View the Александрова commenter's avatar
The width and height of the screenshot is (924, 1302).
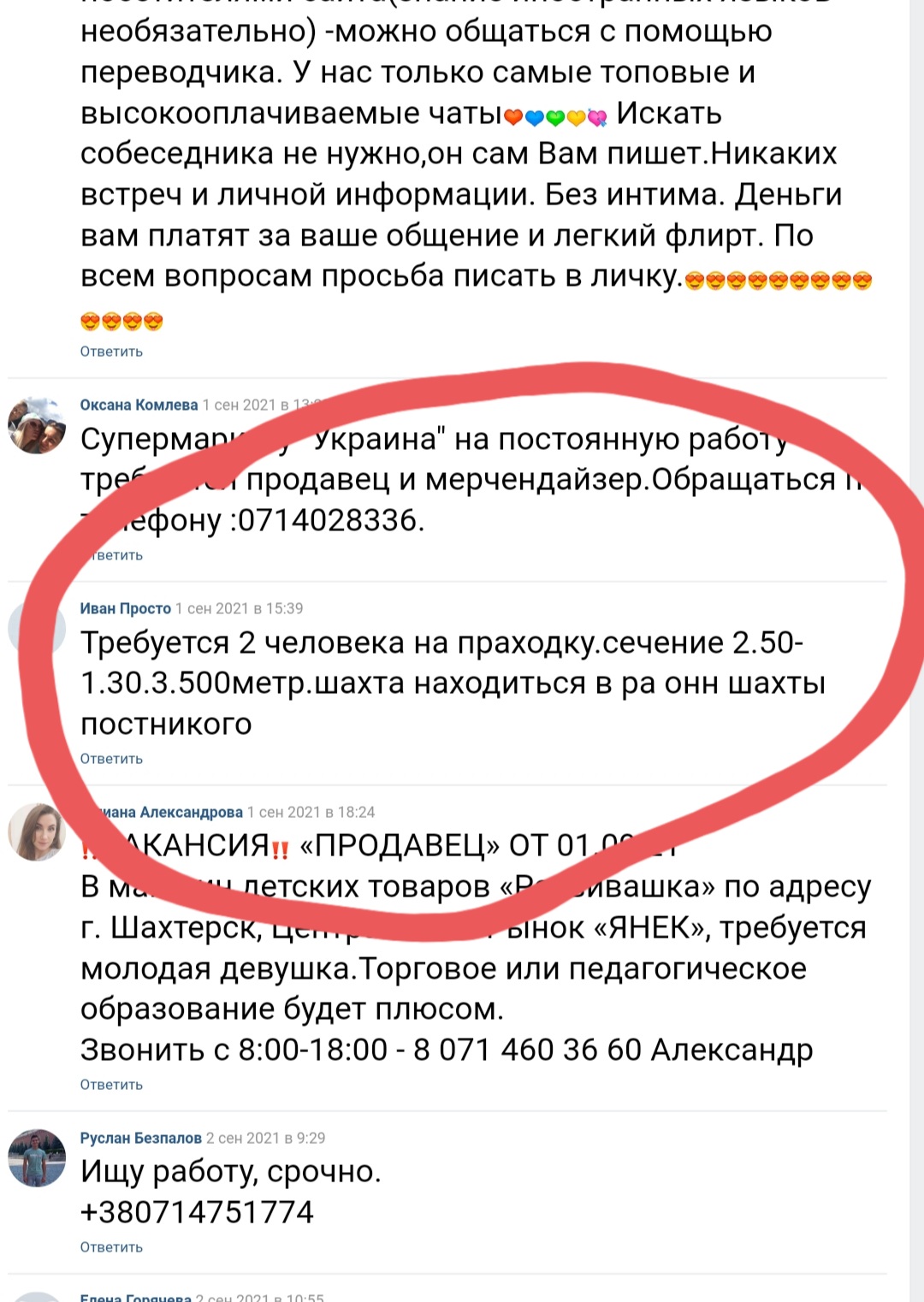pyautogui.click(x=37, y=832)
